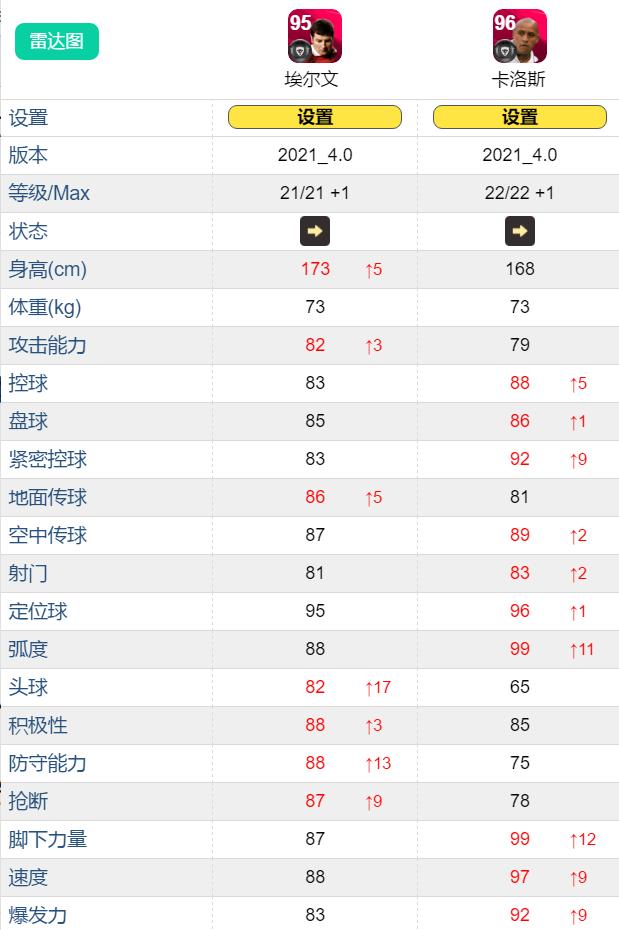
Task: Tap 设置 button under 埃尔文
Action: point(315,117)
